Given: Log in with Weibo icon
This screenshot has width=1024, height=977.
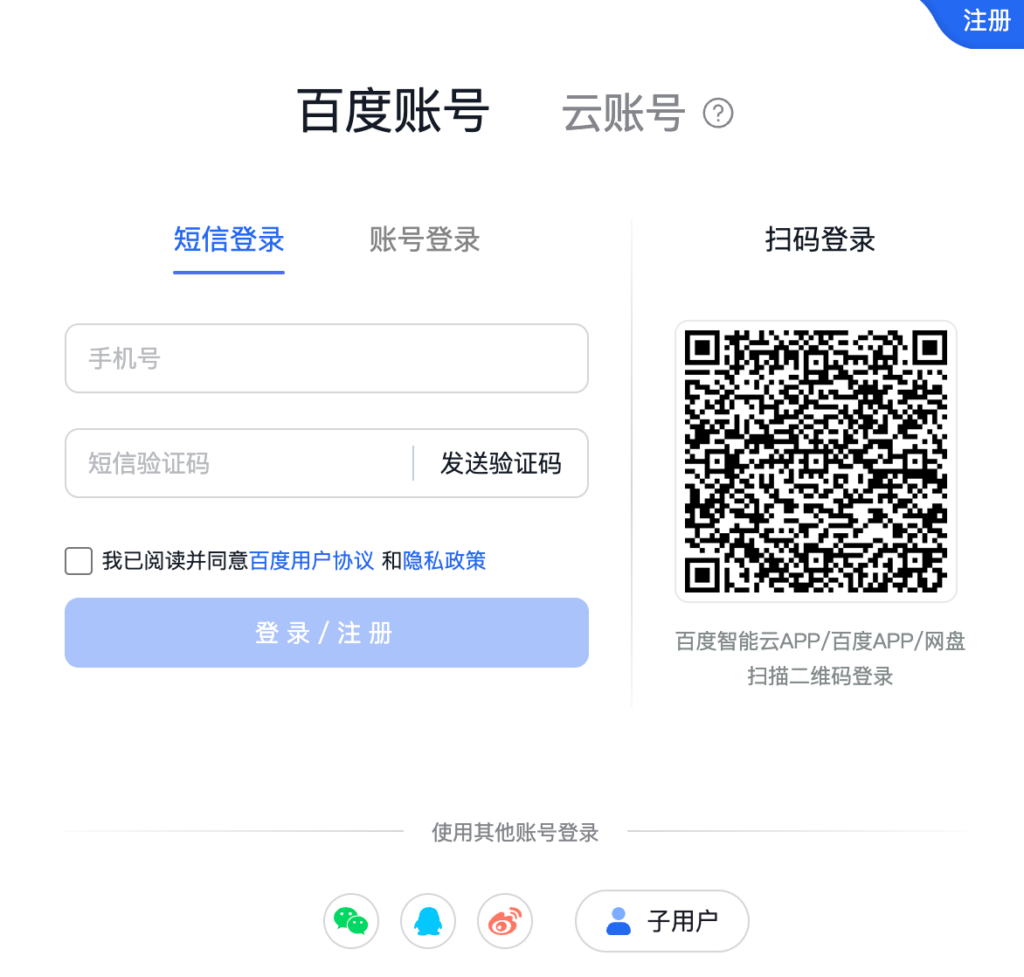Looking at the screenshot, I should 505,921.
